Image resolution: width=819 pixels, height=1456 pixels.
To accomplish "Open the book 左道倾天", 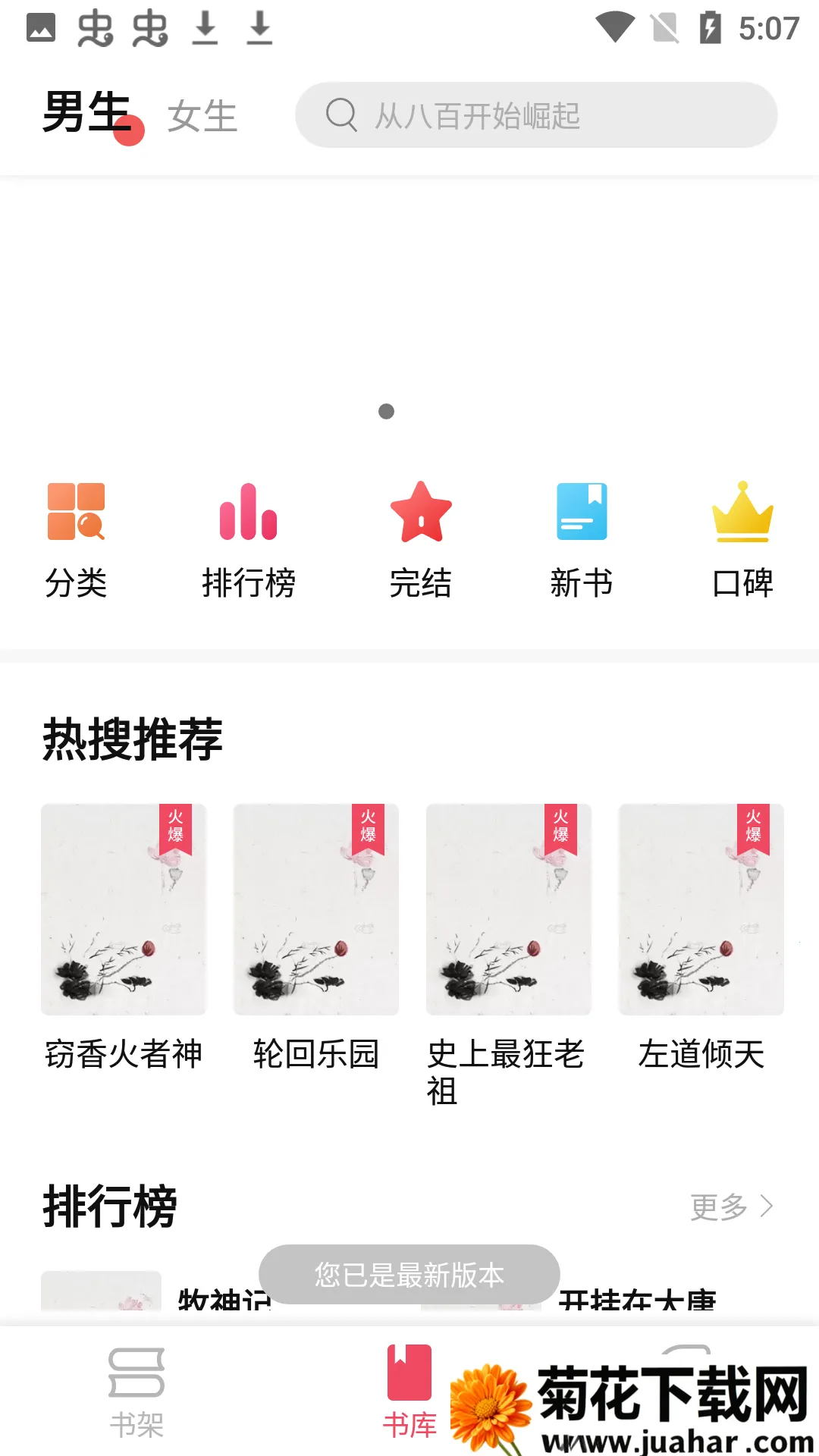I will click(x=701, y=937).
